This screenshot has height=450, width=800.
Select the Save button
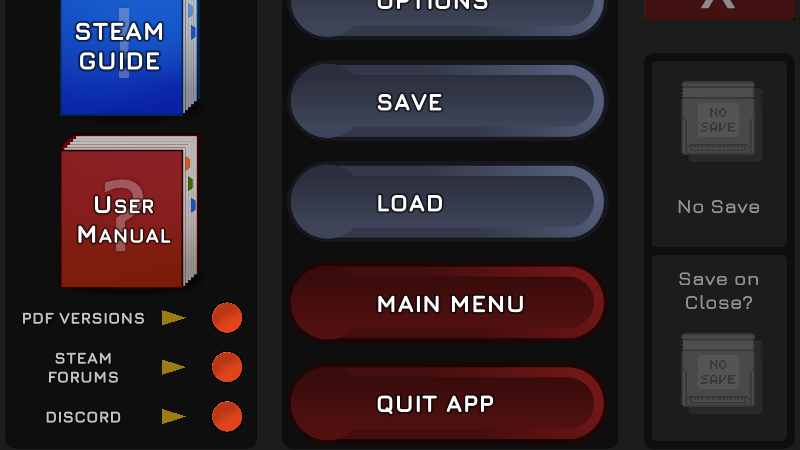coord(447,102)
